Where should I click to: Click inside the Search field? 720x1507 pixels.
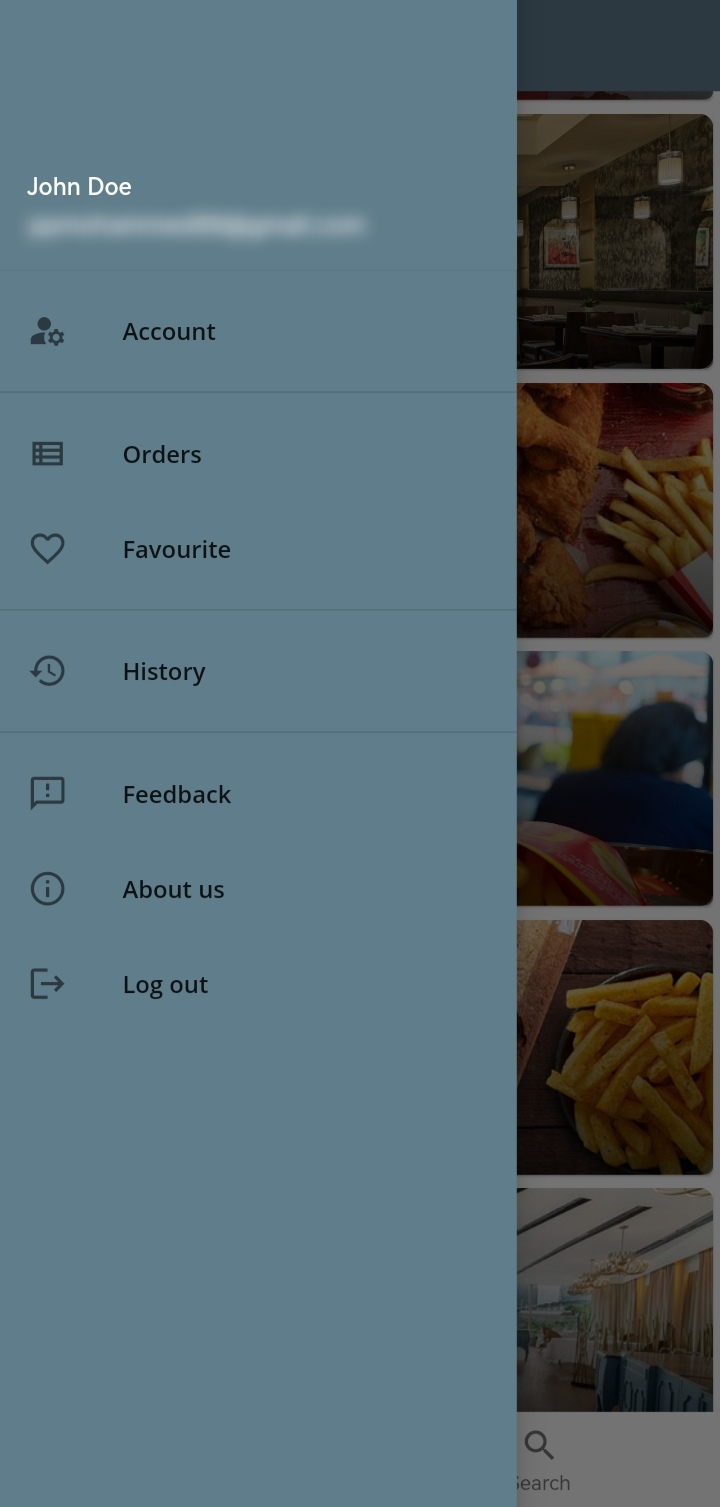coord(580,1470)
